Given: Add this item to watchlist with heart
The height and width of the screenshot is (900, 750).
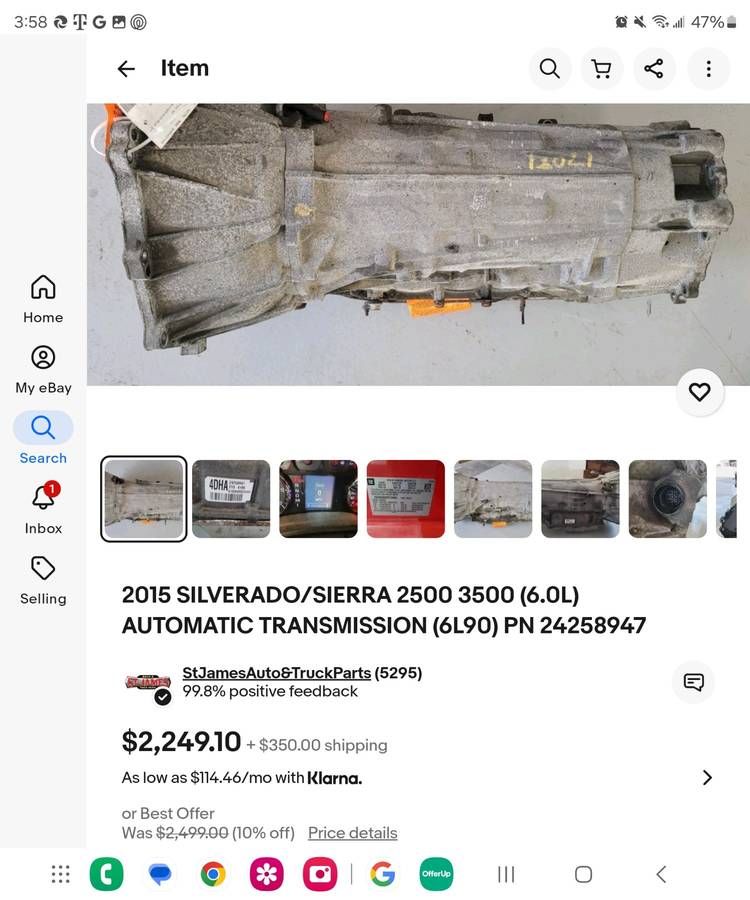Looking at the screenshot, I should click(699, 392).
